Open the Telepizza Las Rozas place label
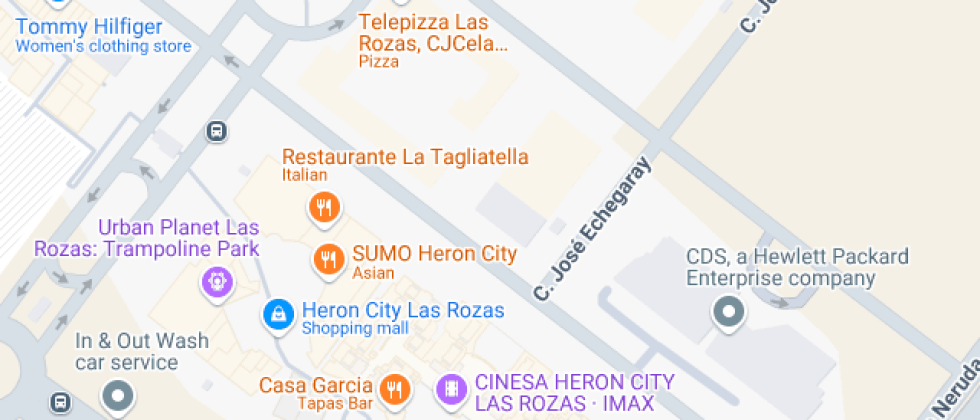The height and width of the screenshot is (420, 980). [433, 33]
